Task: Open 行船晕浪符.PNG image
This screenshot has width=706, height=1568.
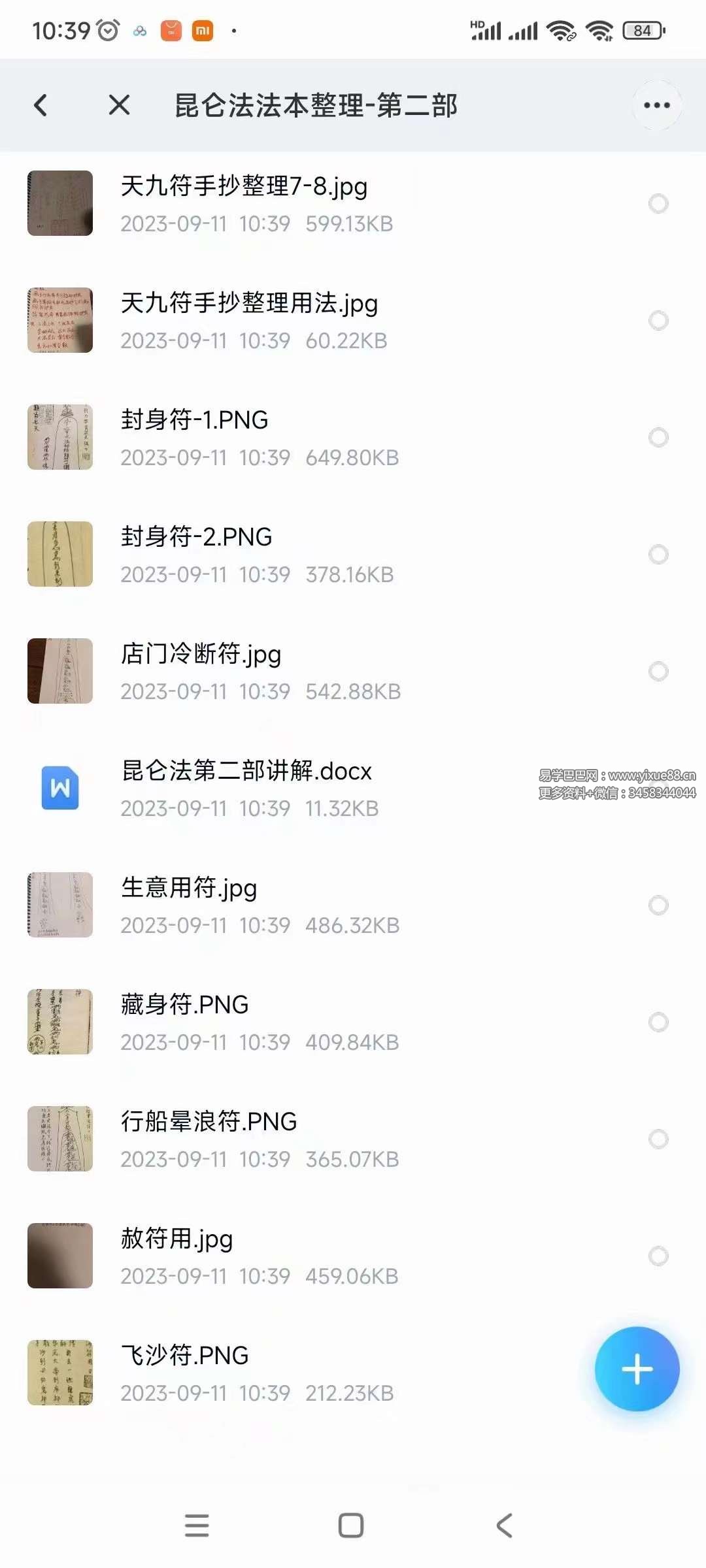Action: tap(209, 1122)
